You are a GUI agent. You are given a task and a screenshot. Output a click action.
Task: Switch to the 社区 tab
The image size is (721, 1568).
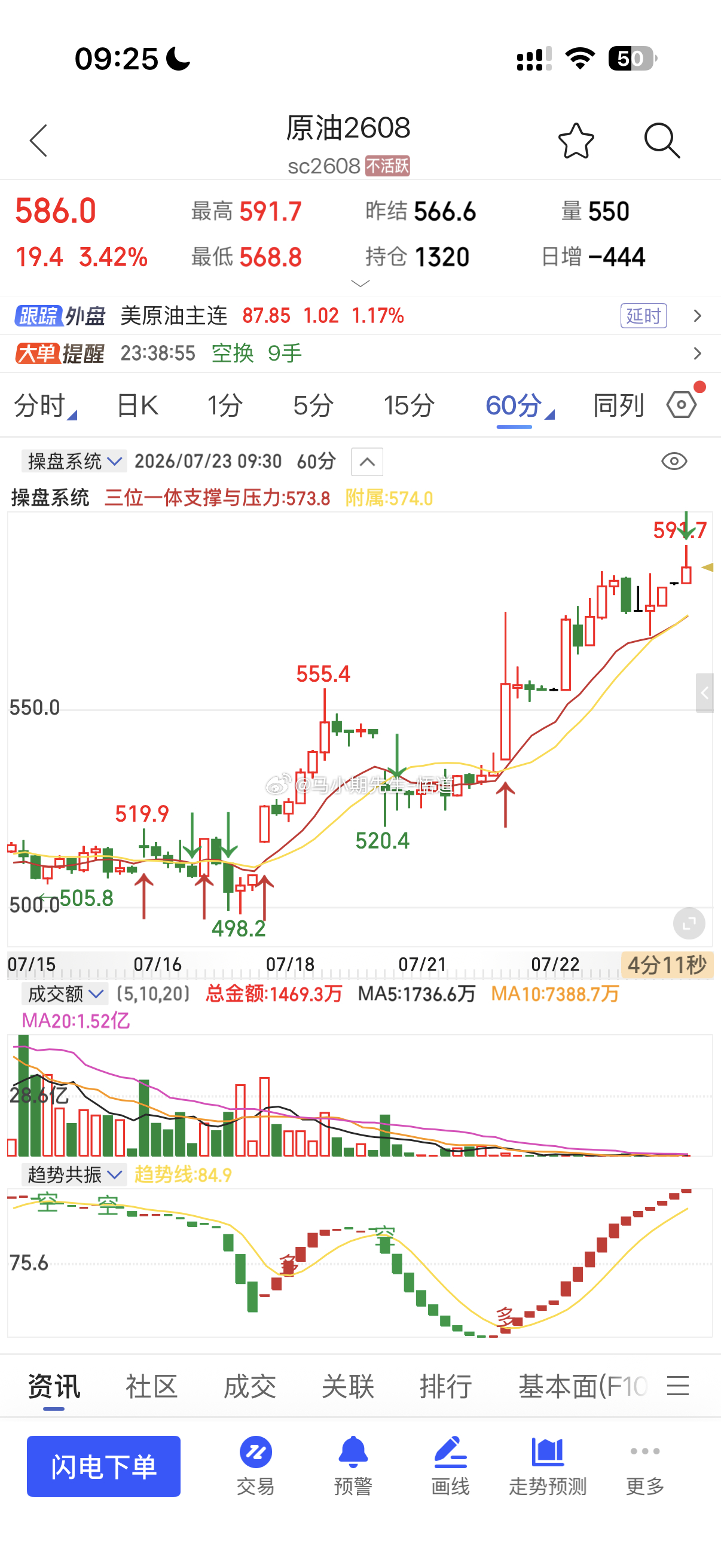pyautogui.click(x=151, y=1386)
